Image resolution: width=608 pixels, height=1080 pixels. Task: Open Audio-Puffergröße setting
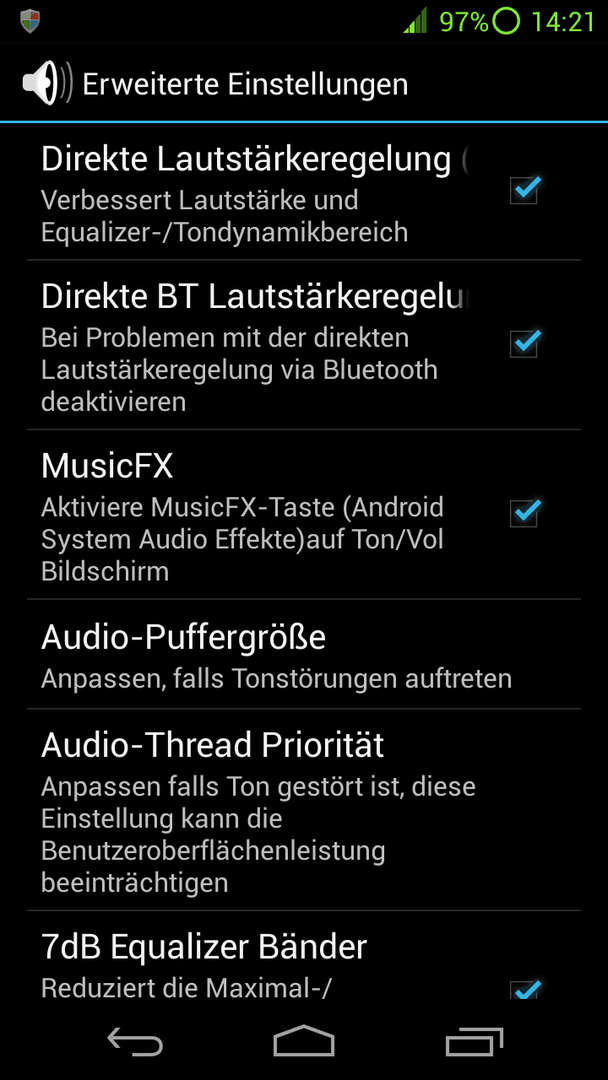tap(304, 655)
